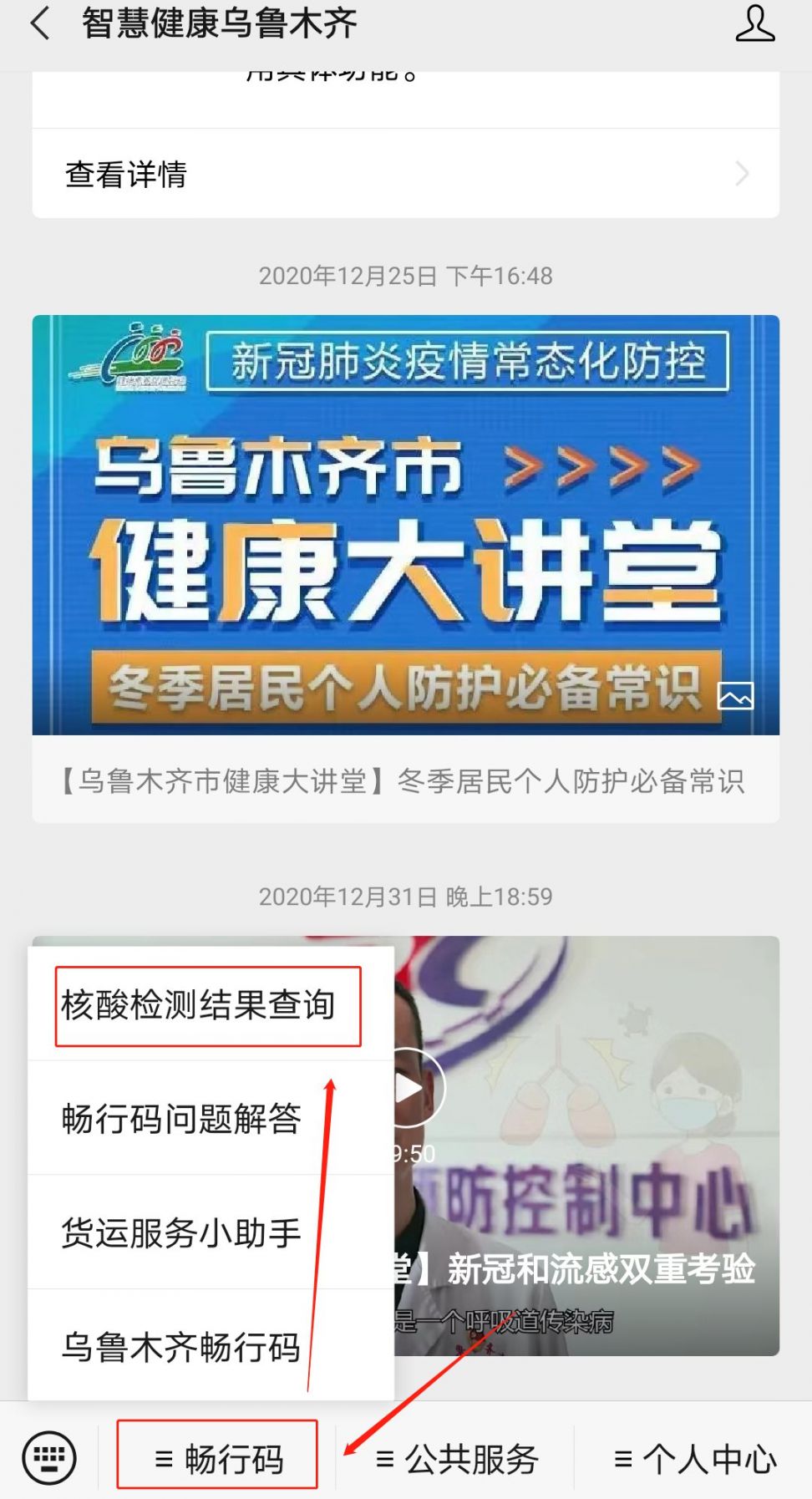Expand the 公共服务 bottom menu
This screenshot has width=812, height=1499.
(456, 1460)
